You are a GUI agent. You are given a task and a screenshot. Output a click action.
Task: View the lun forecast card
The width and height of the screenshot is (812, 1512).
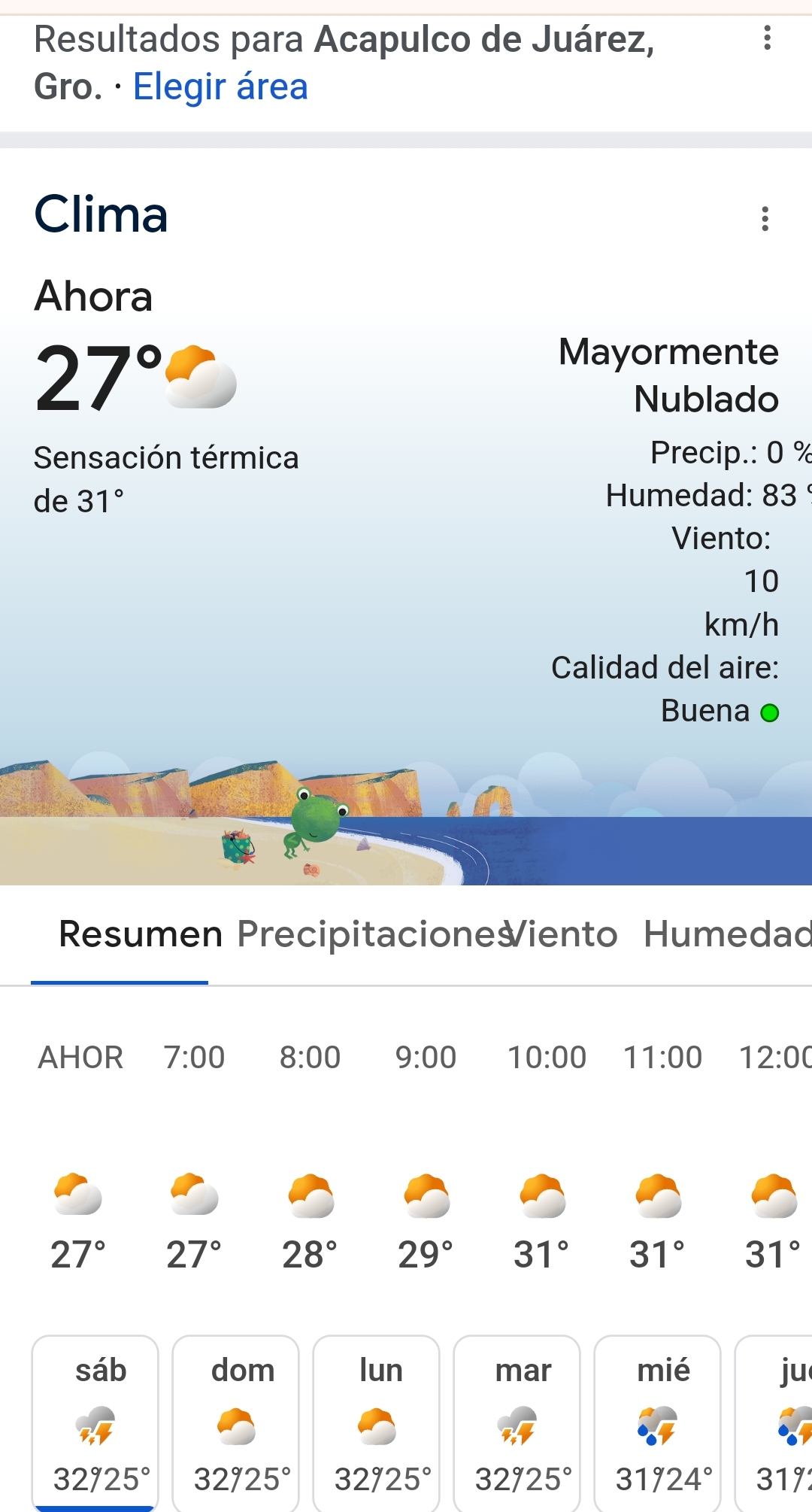click(377, 1422)
